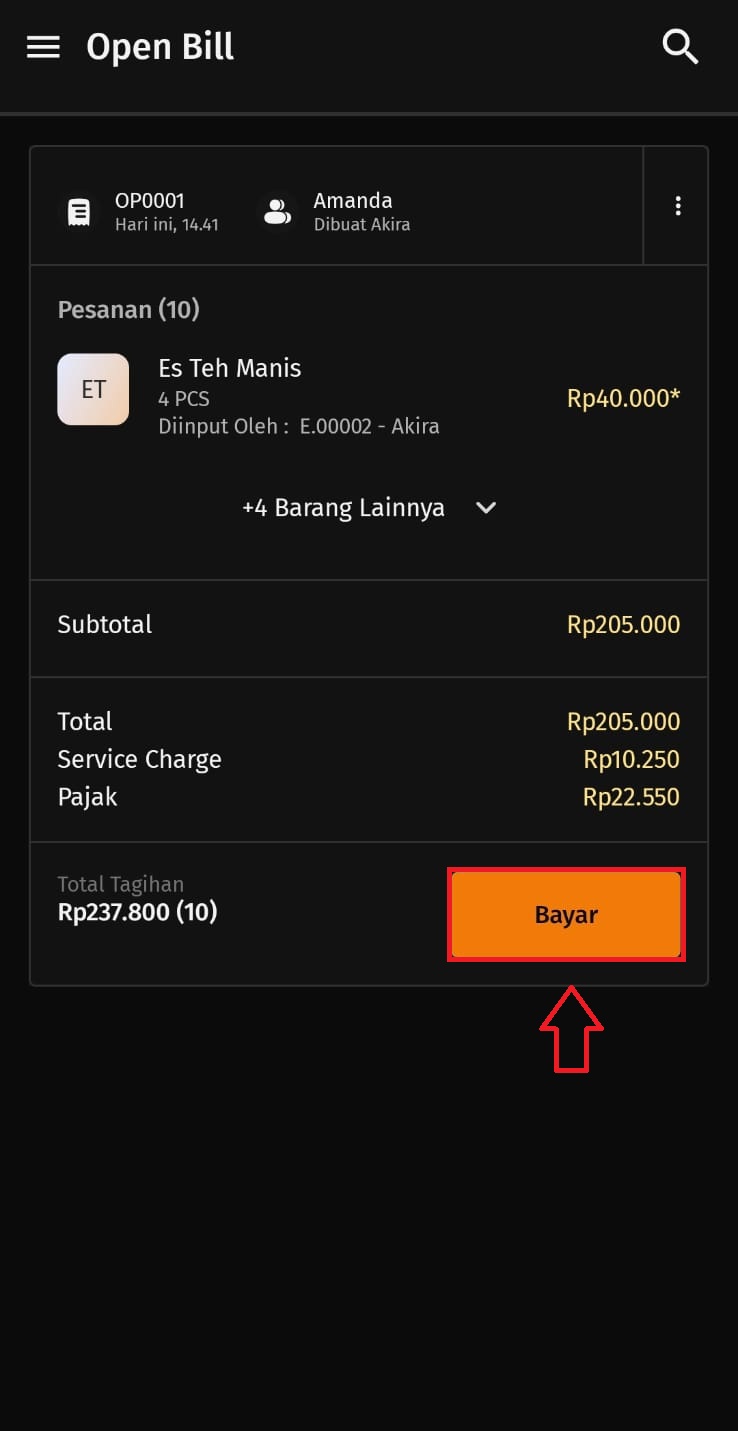Open the hamburger navigation menu
This screenshot has height=1431, width=738.
pos(43,47)
